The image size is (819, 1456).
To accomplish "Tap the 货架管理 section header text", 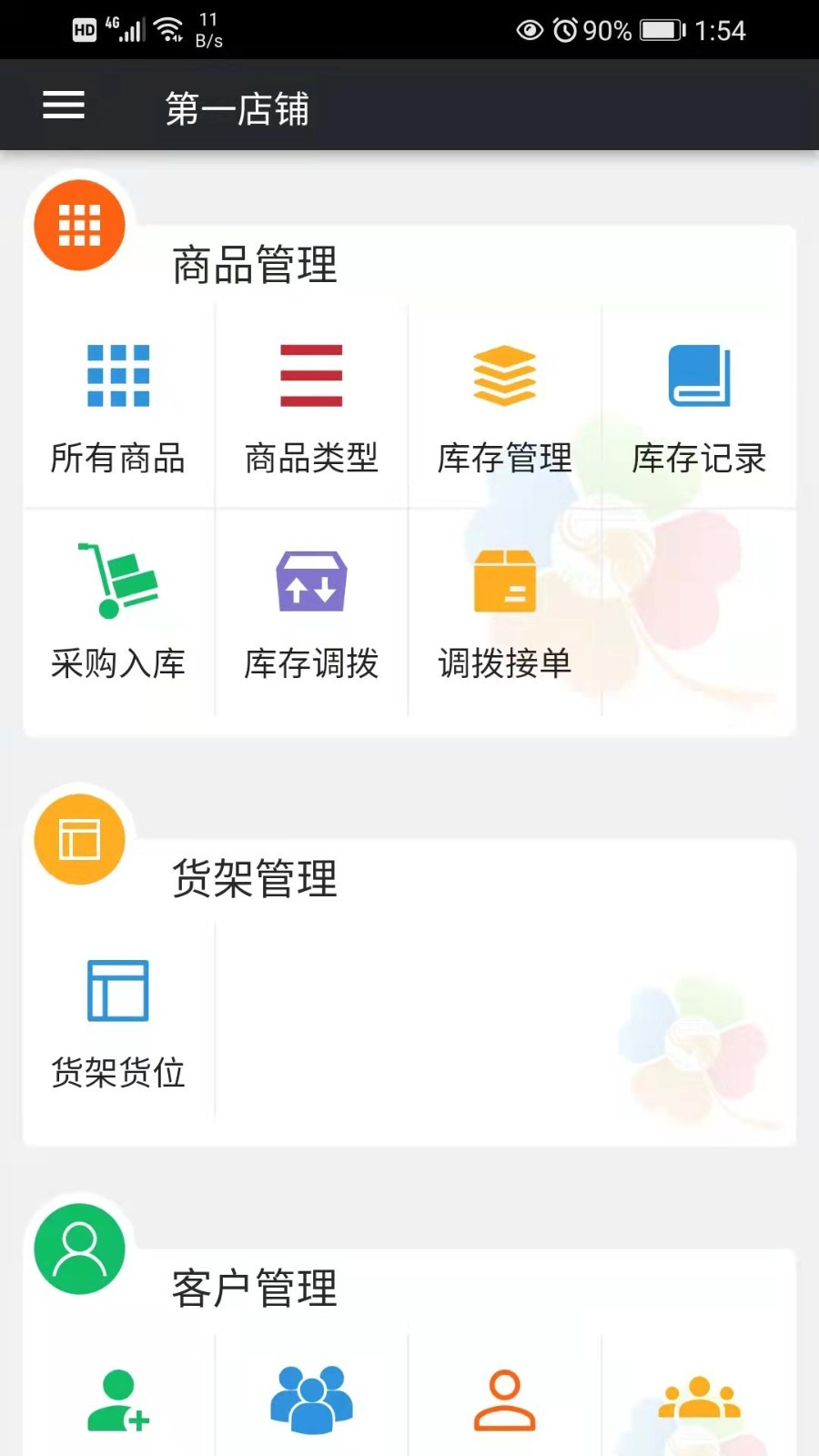I will coord(255,879).
